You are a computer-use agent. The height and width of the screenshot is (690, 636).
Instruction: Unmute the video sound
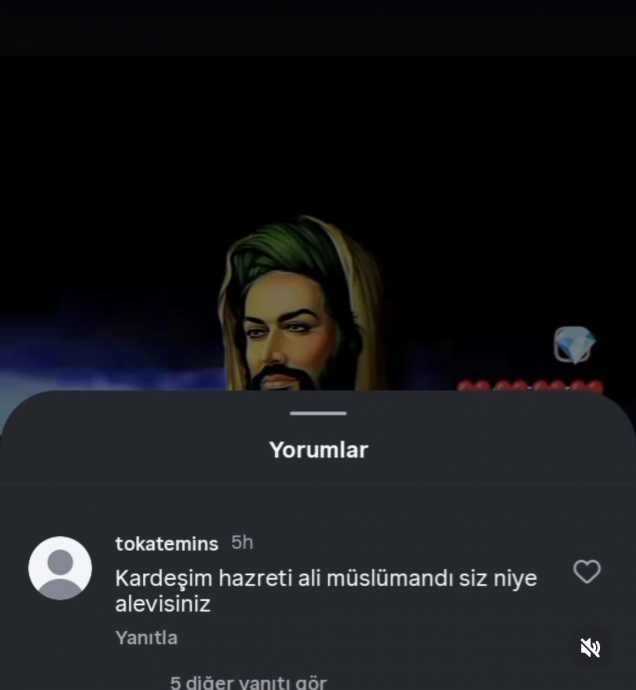click(591, 648)
